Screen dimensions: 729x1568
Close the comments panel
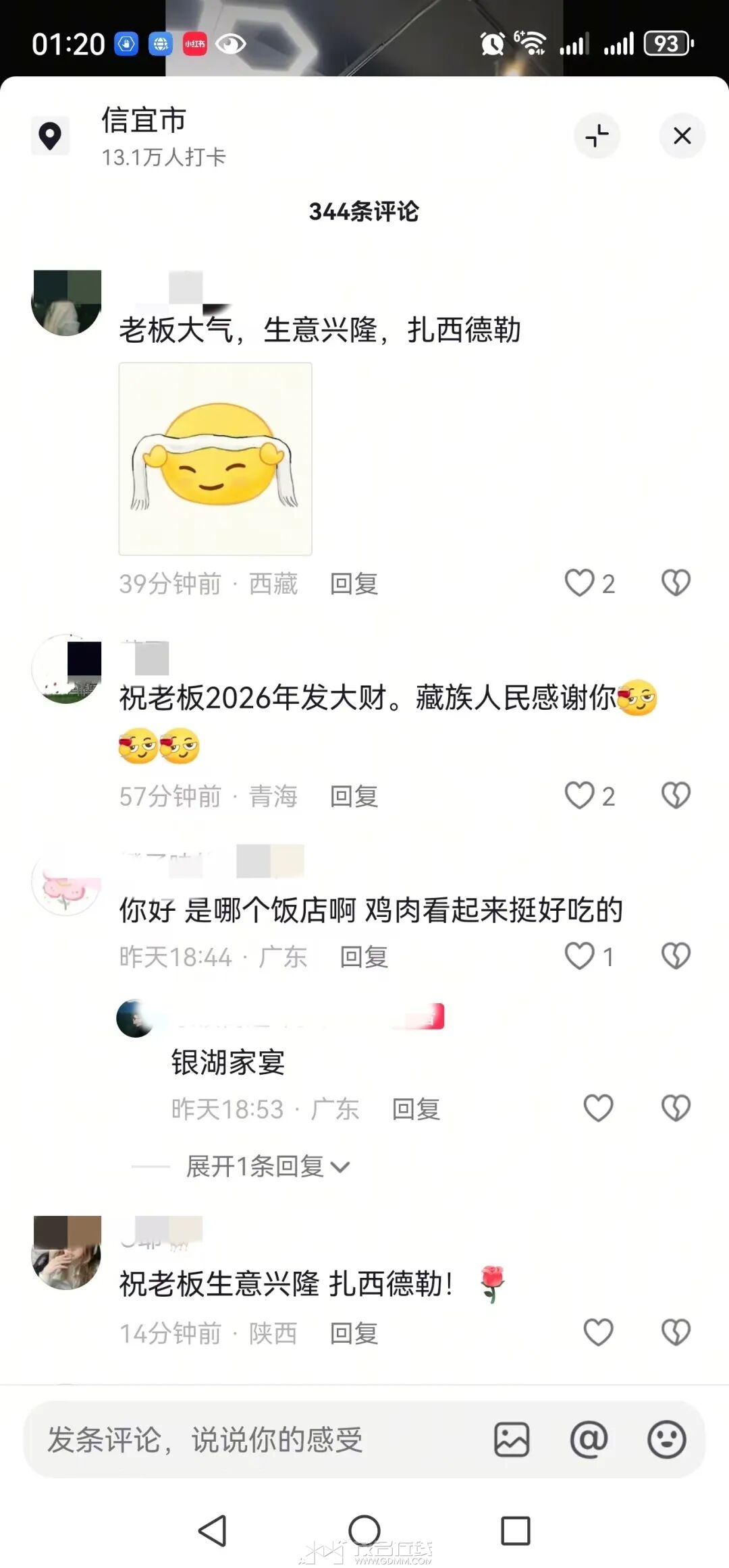[x=682, y=136]
